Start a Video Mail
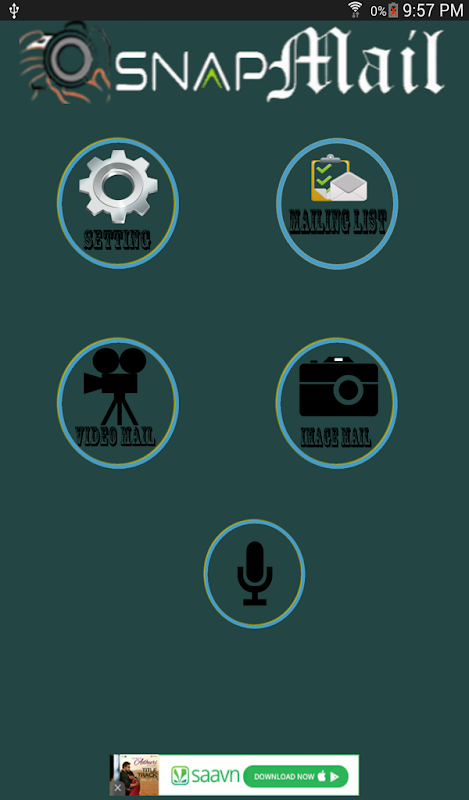469x800 pixels. point(118,403)
